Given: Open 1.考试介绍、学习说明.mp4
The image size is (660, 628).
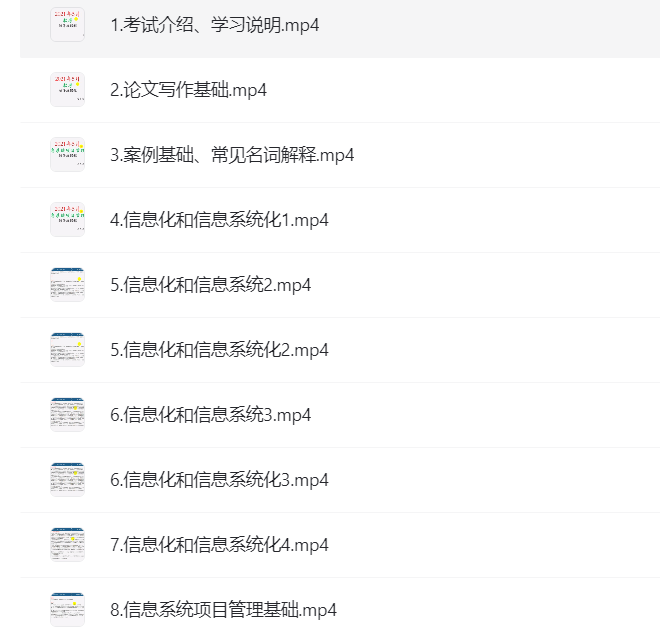Looking at the screenshot, I should (x=214, y=25).
